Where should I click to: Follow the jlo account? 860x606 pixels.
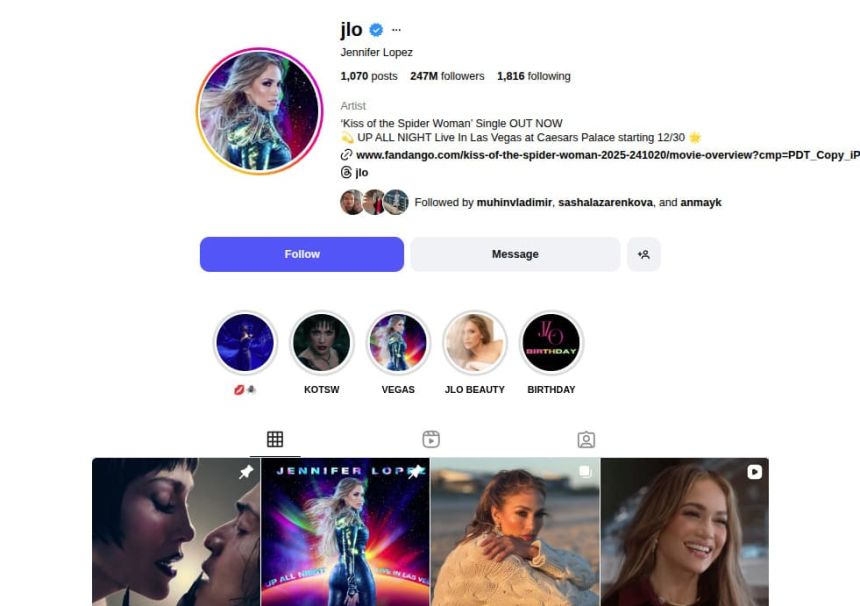click(302, 254)
